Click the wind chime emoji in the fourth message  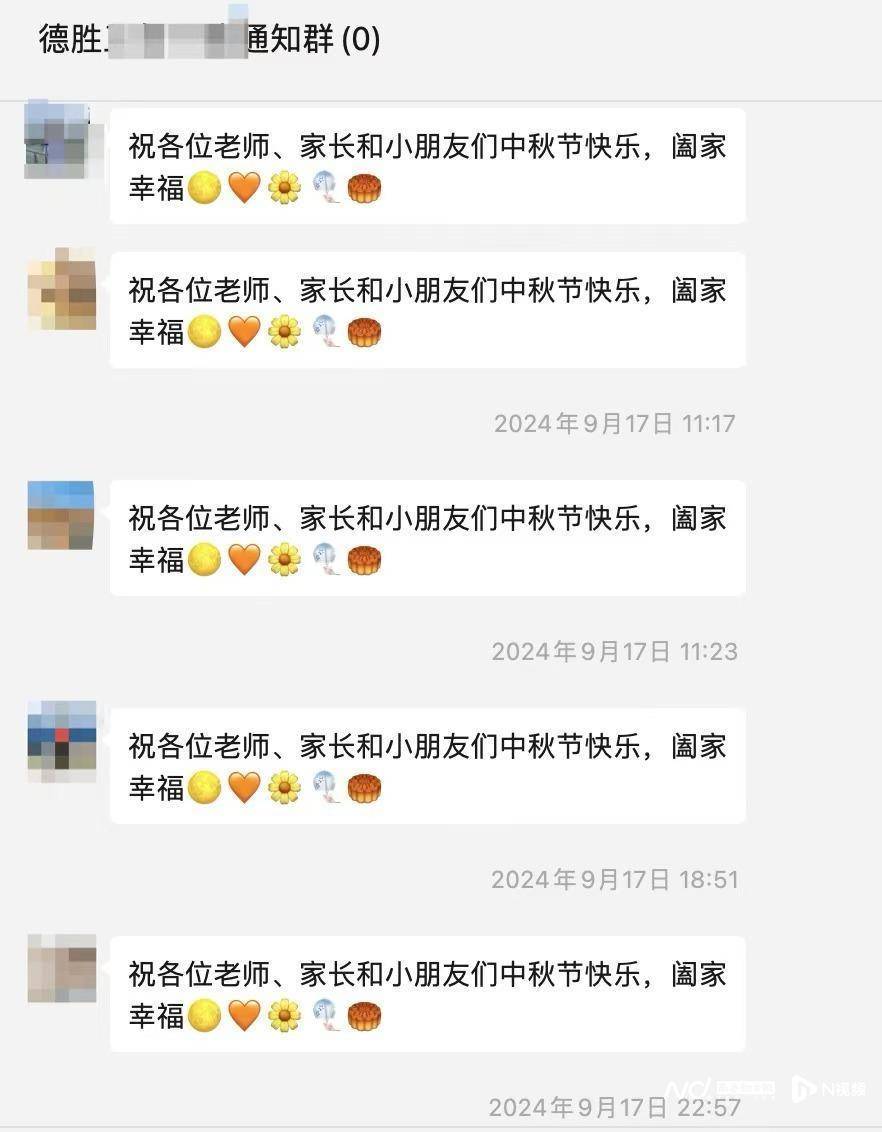coord(323,788)
